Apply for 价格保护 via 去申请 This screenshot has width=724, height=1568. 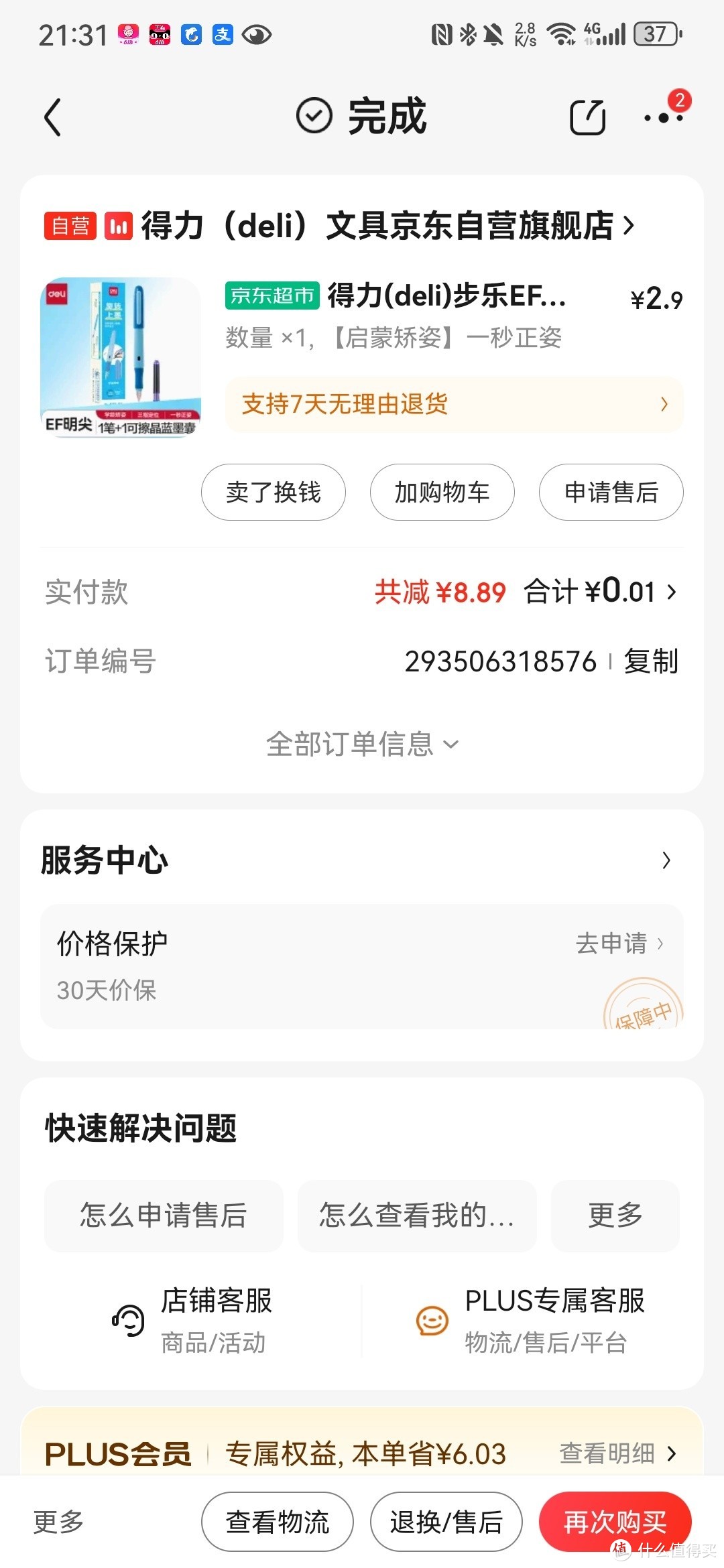(x=619, y=943)
